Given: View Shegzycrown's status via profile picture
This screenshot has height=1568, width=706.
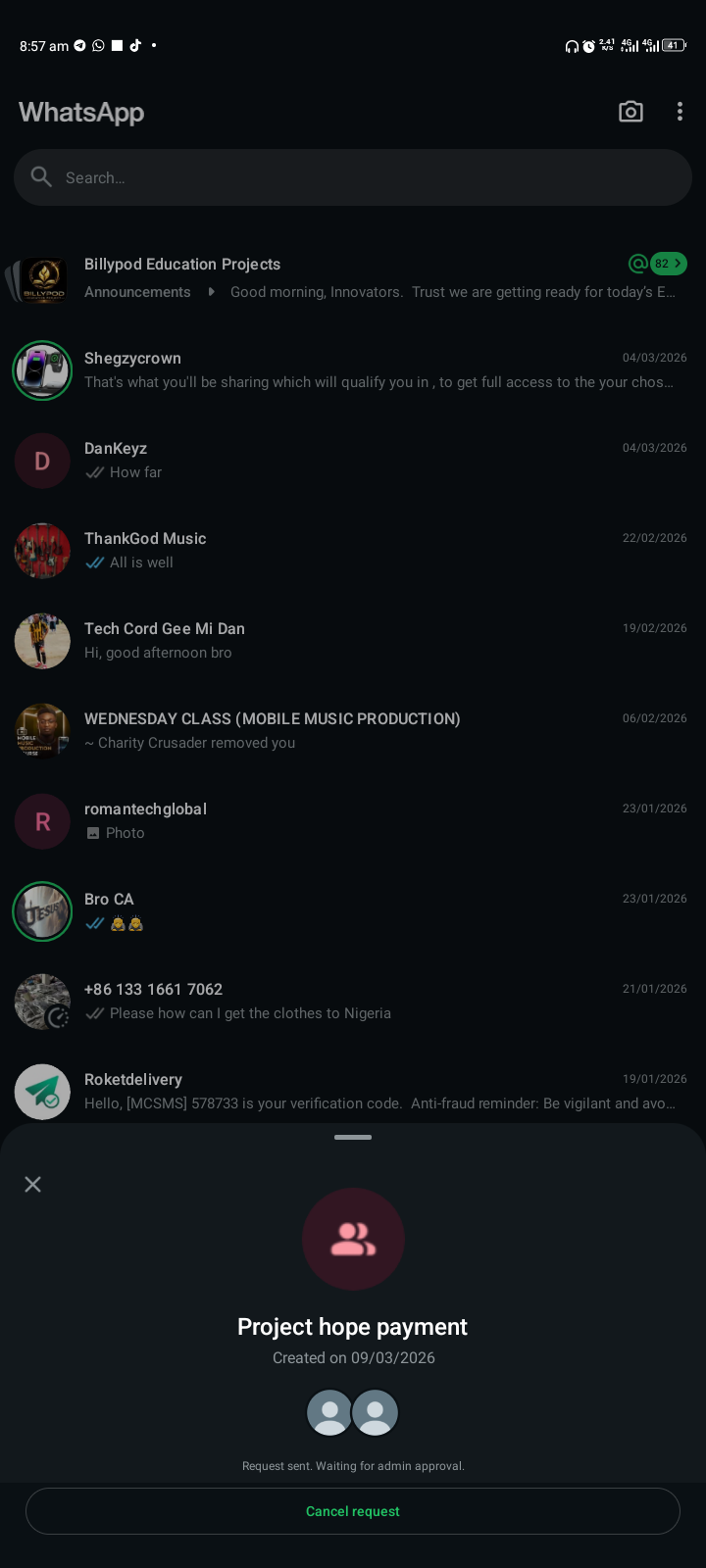Looking at the screenshot, I should click(42, 370).
